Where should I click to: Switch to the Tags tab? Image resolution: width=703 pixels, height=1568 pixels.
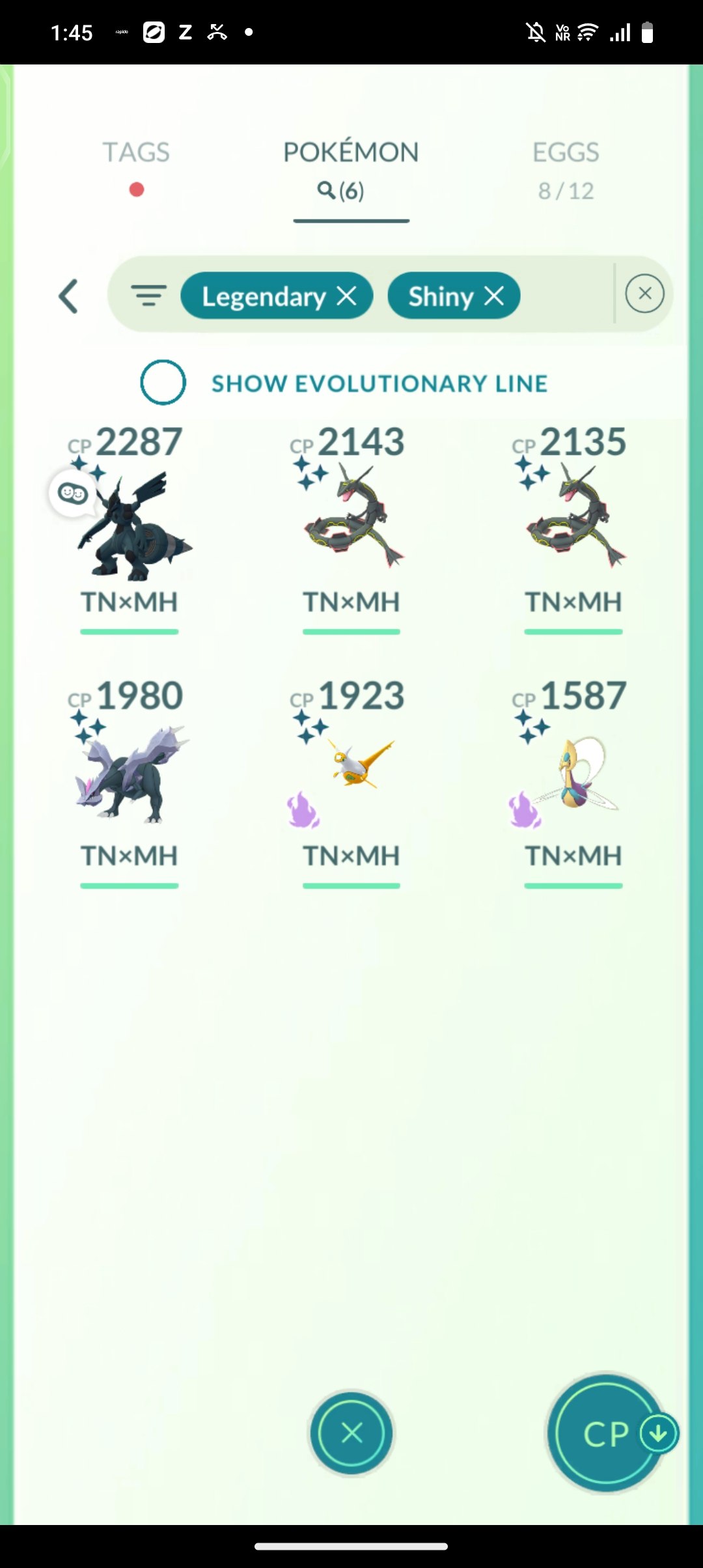coord(136,152)
